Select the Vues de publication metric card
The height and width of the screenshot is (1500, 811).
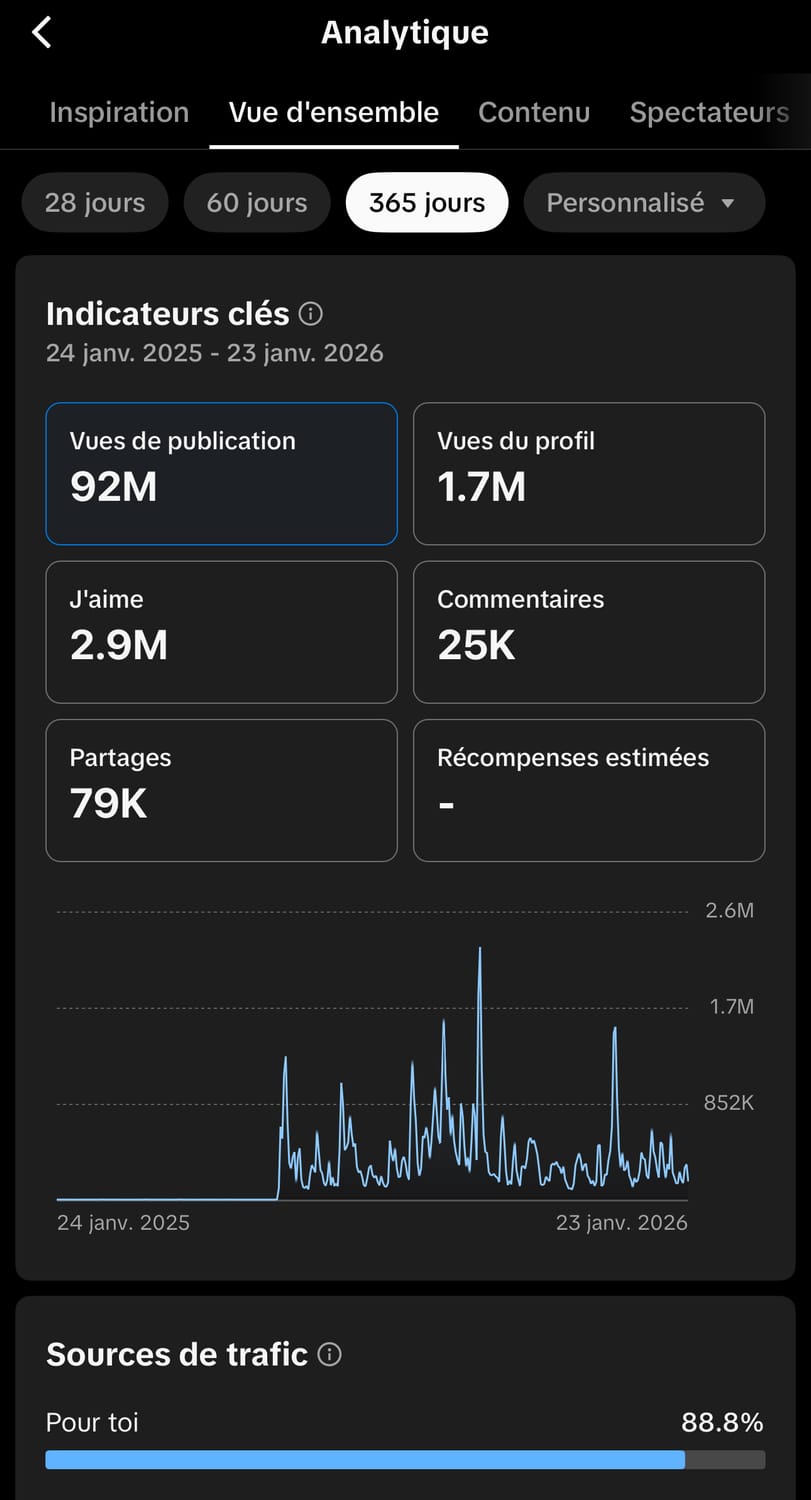222,474
